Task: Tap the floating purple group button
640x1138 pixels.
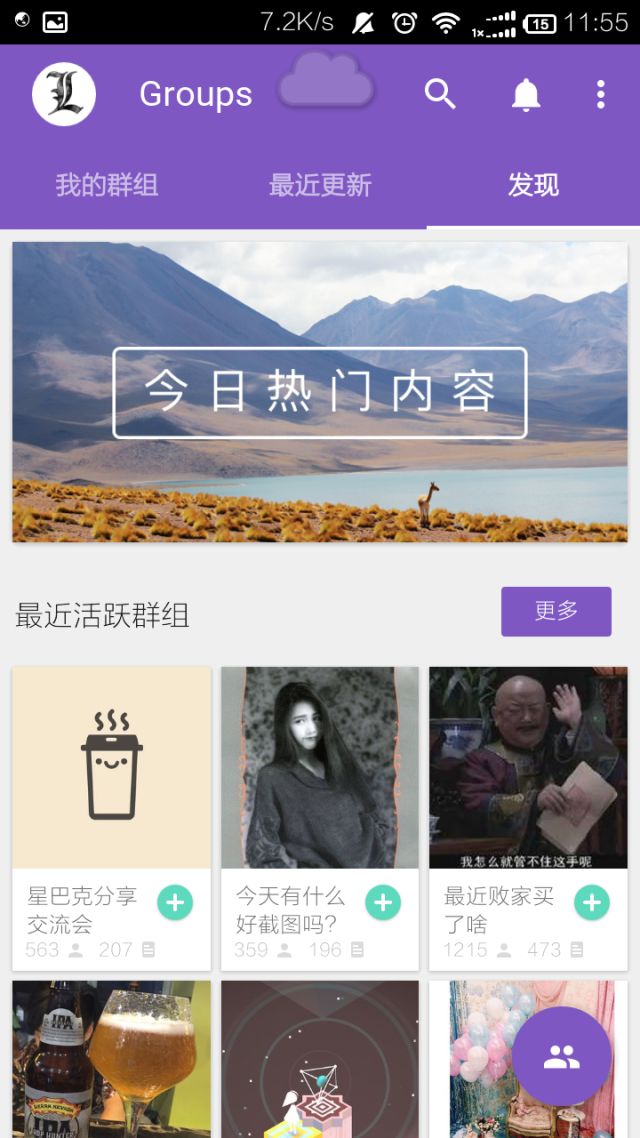Action: [562, 1057]
